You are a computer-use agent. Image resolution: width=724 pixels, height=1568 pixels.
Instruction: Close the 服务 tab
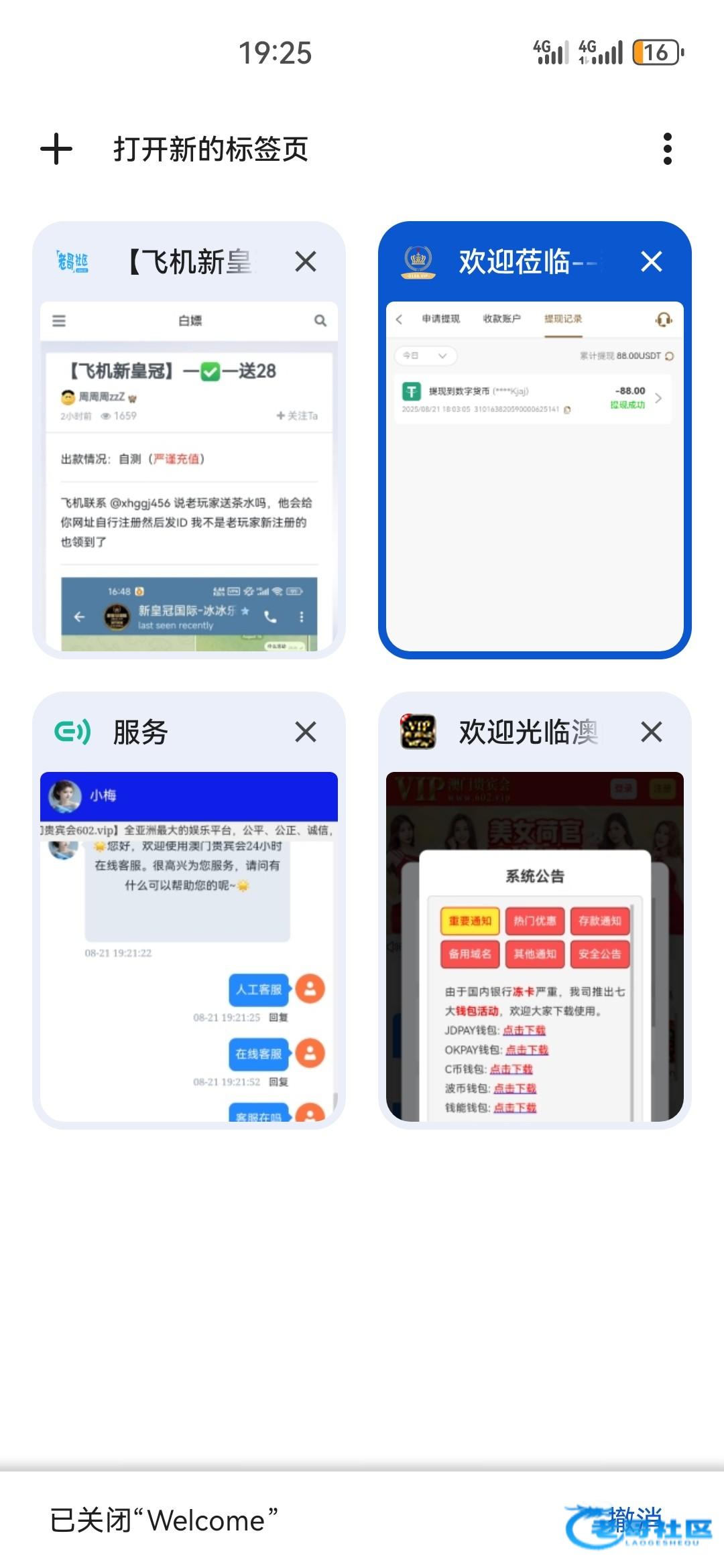tap(306, 732)
